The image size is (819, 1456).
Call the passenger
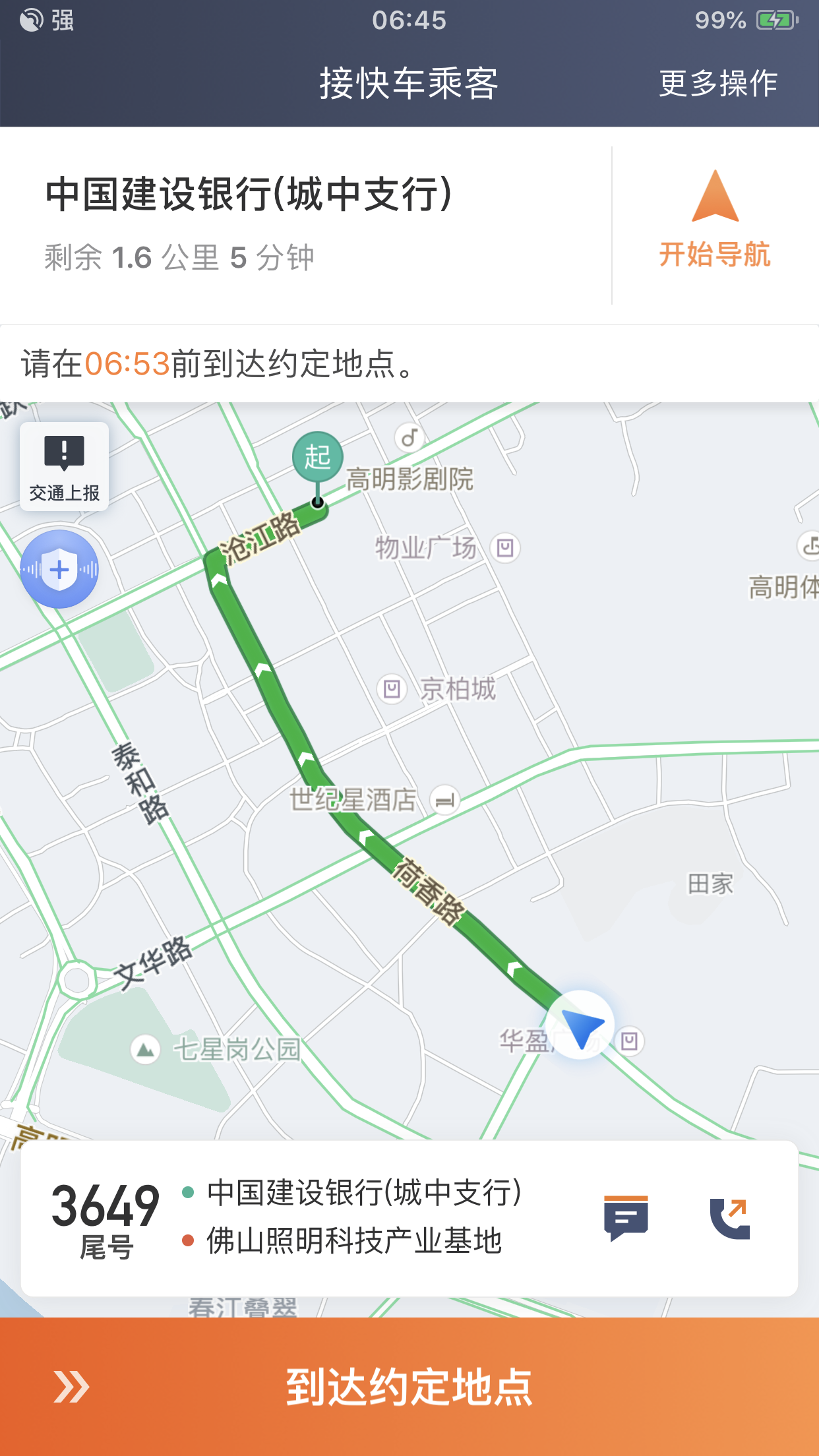(x=730, y=1217)
